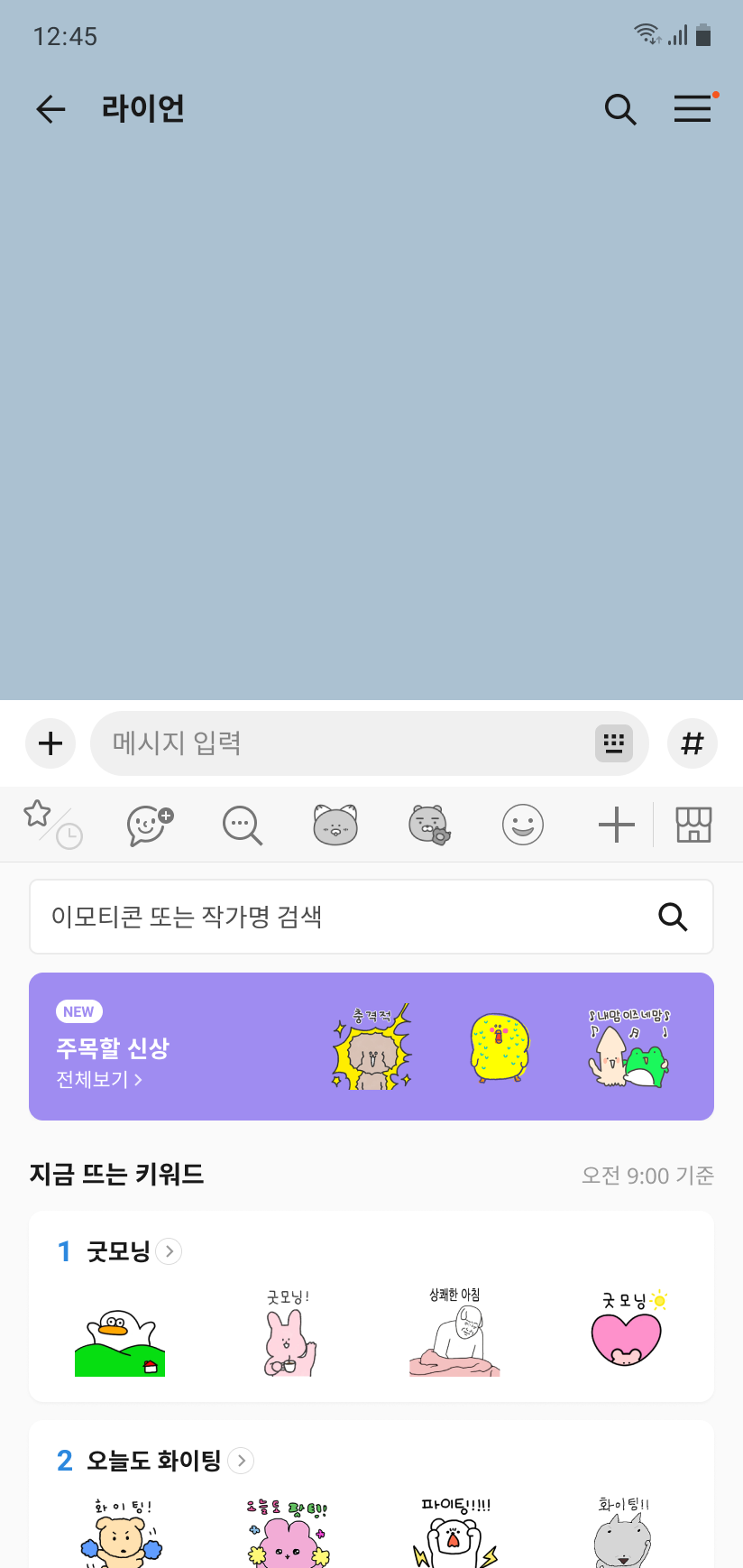Focus the 메시지 입력 text field
743x1568 pixels.
[343, 743]
